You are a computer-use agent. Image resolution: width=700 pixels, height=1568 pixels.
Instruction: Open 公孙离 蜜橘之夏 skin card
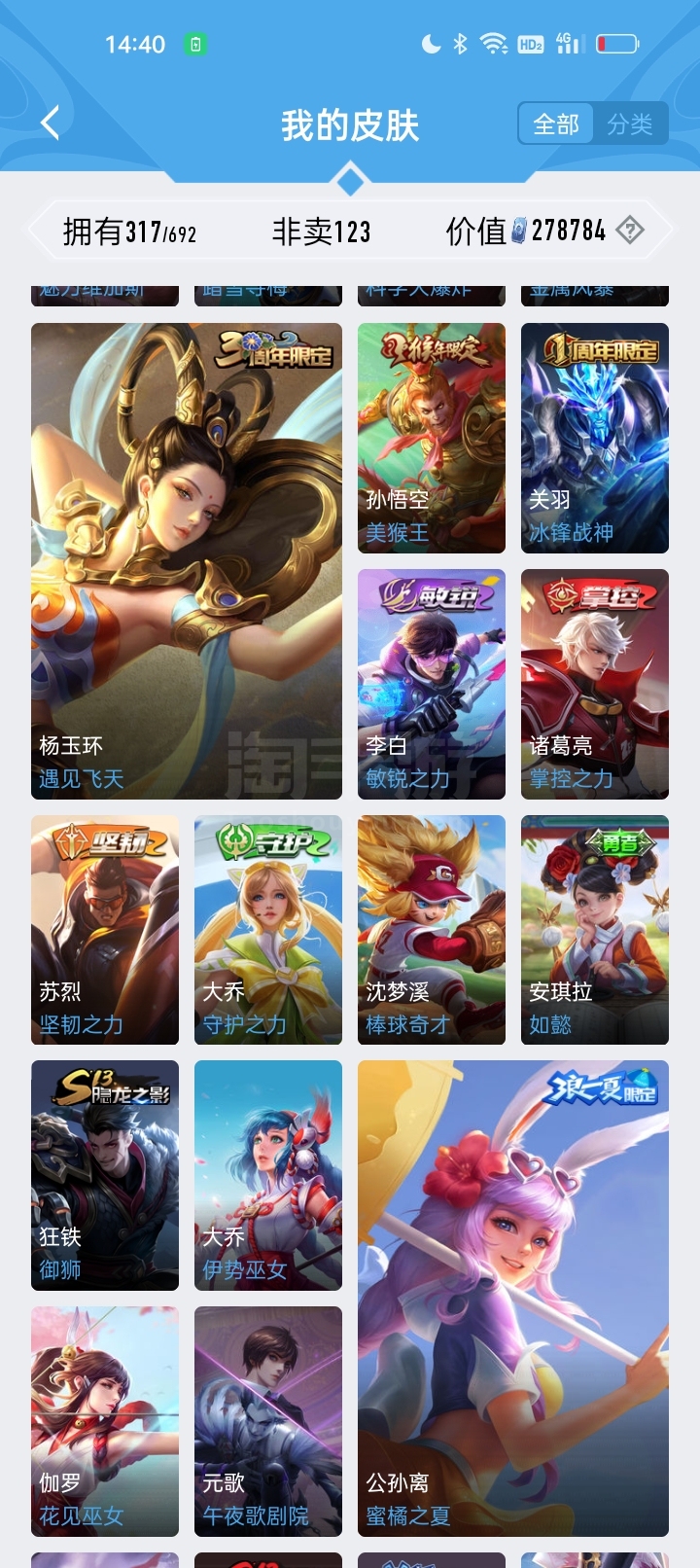[x=513, y=1299]
